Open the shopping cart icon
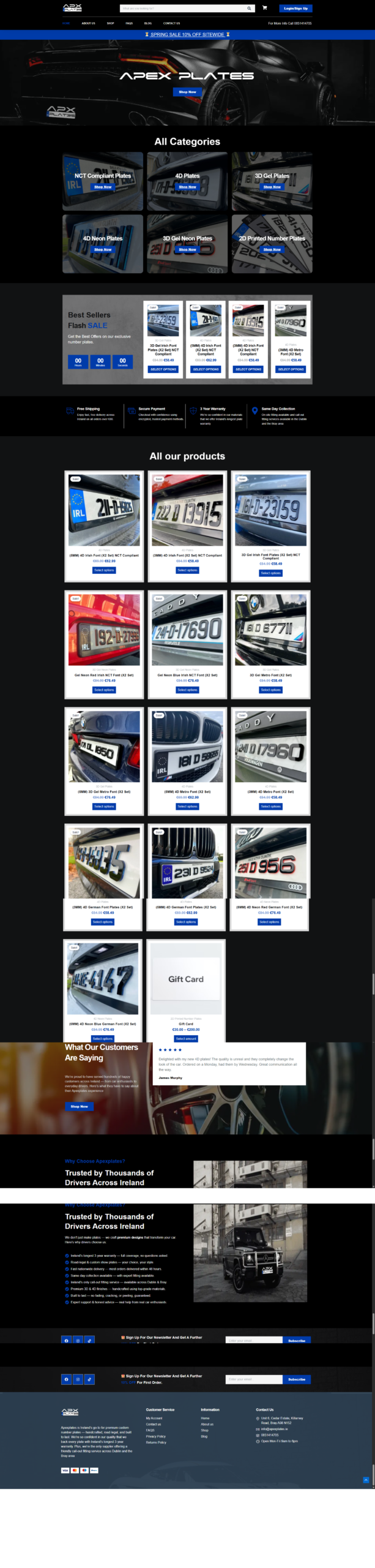 [265, 8]
